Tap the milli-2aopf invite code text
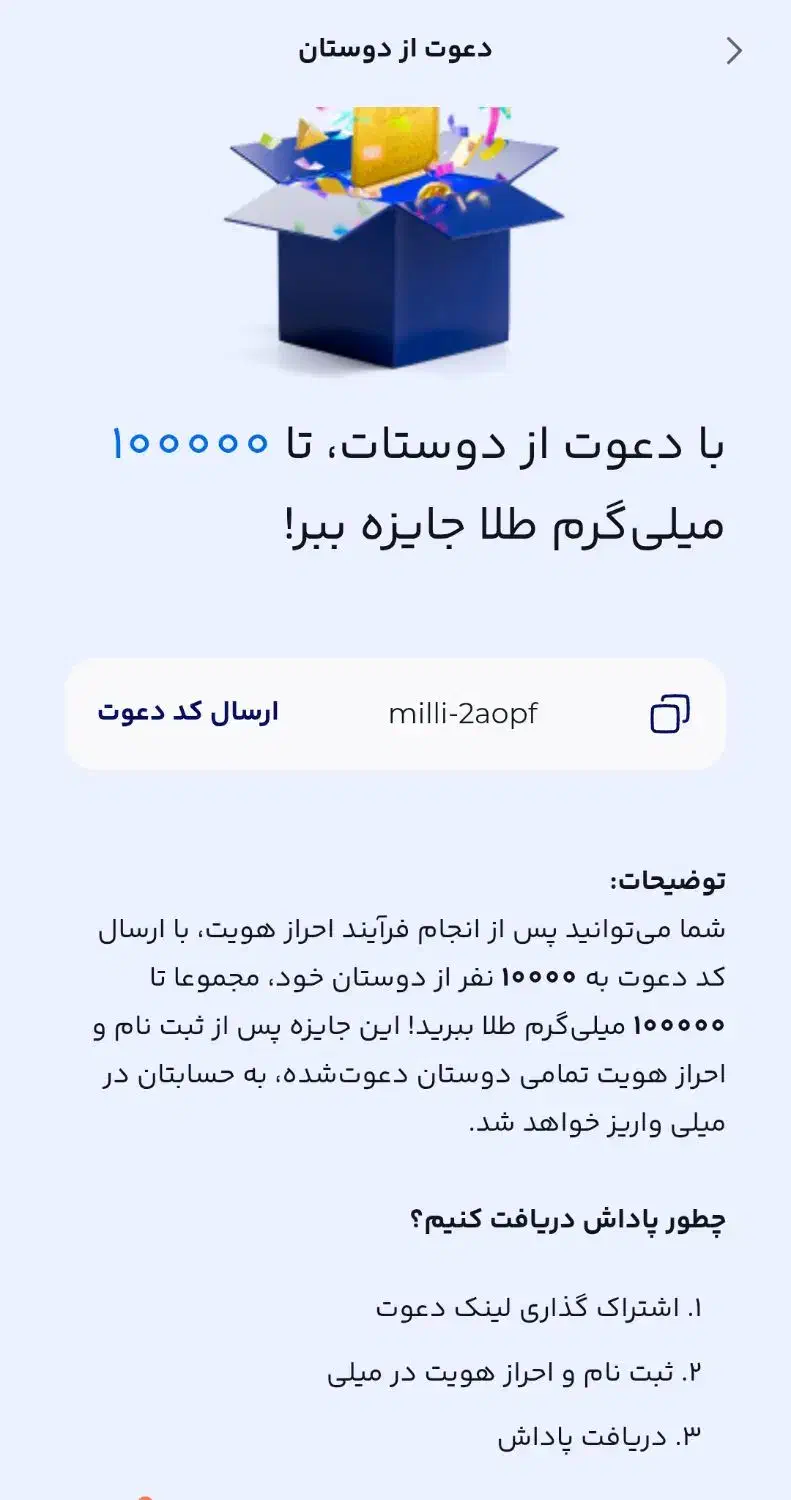This screenshot has height=1500, width=791. coord(465,713)
